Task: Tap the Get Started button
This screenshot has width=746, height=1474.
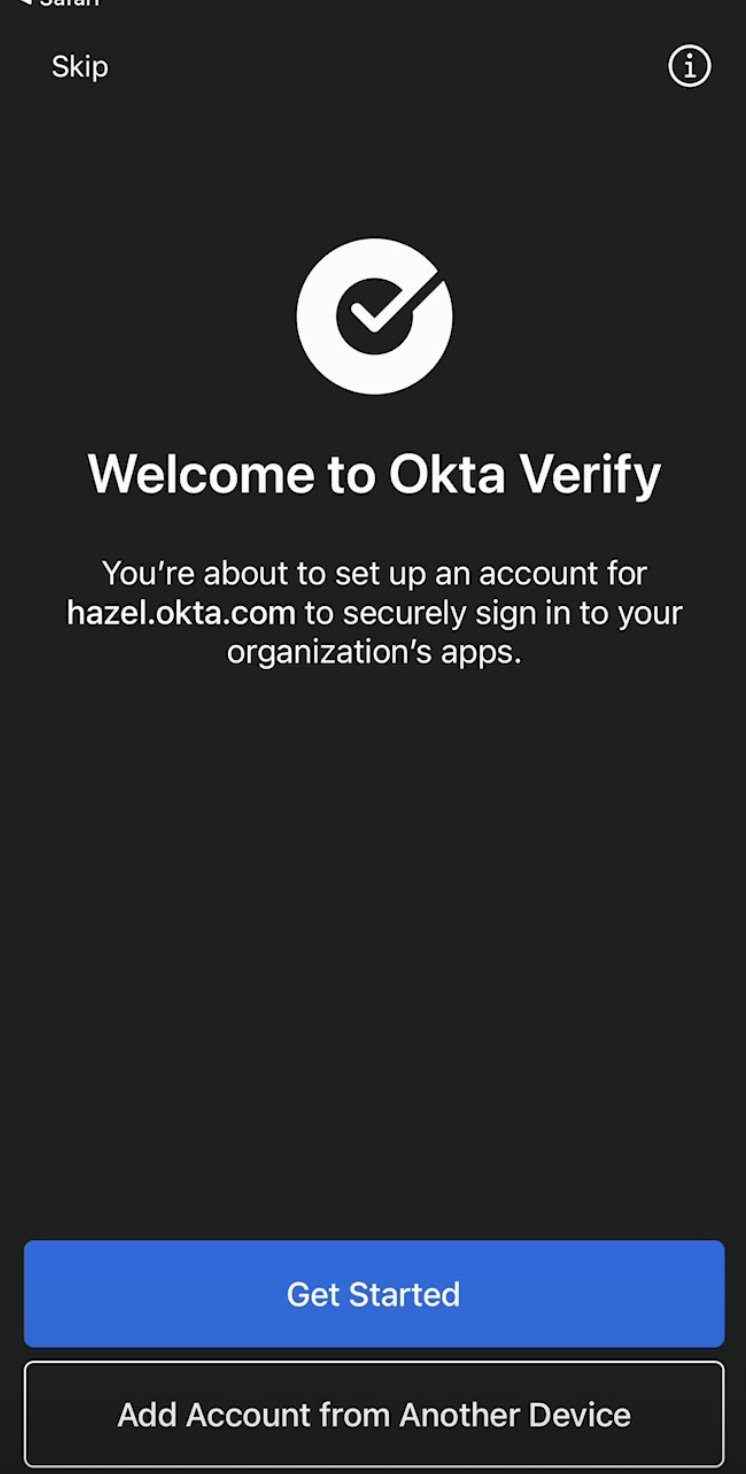Action: point(373,1294)
